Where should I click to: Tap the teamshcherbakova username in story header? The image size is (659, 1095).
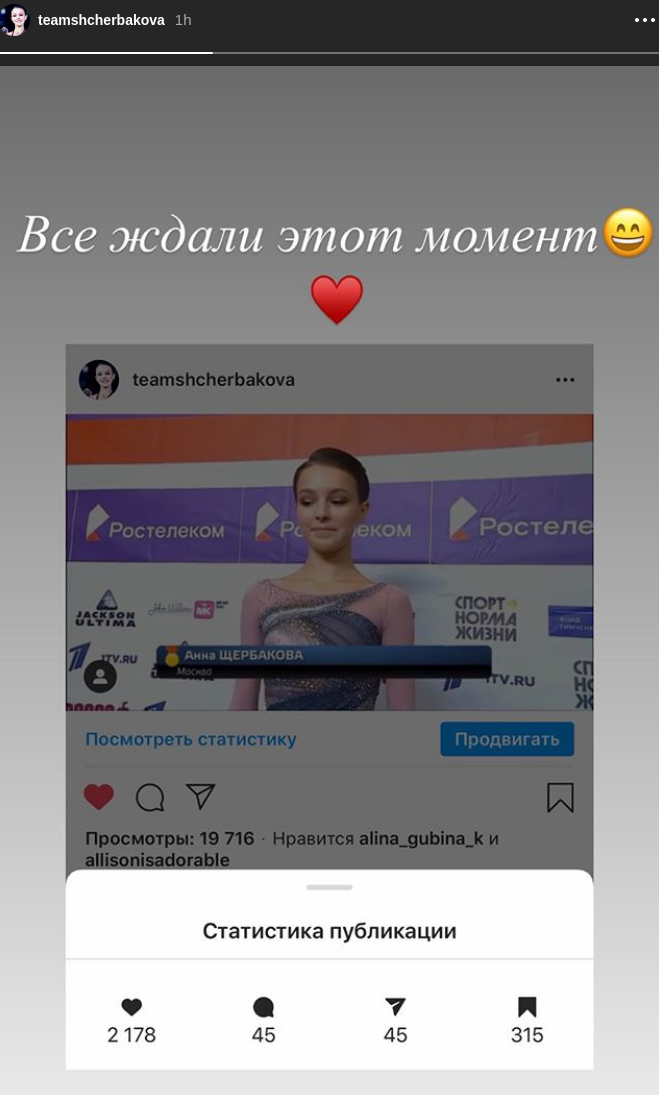[x=101, y=20]
